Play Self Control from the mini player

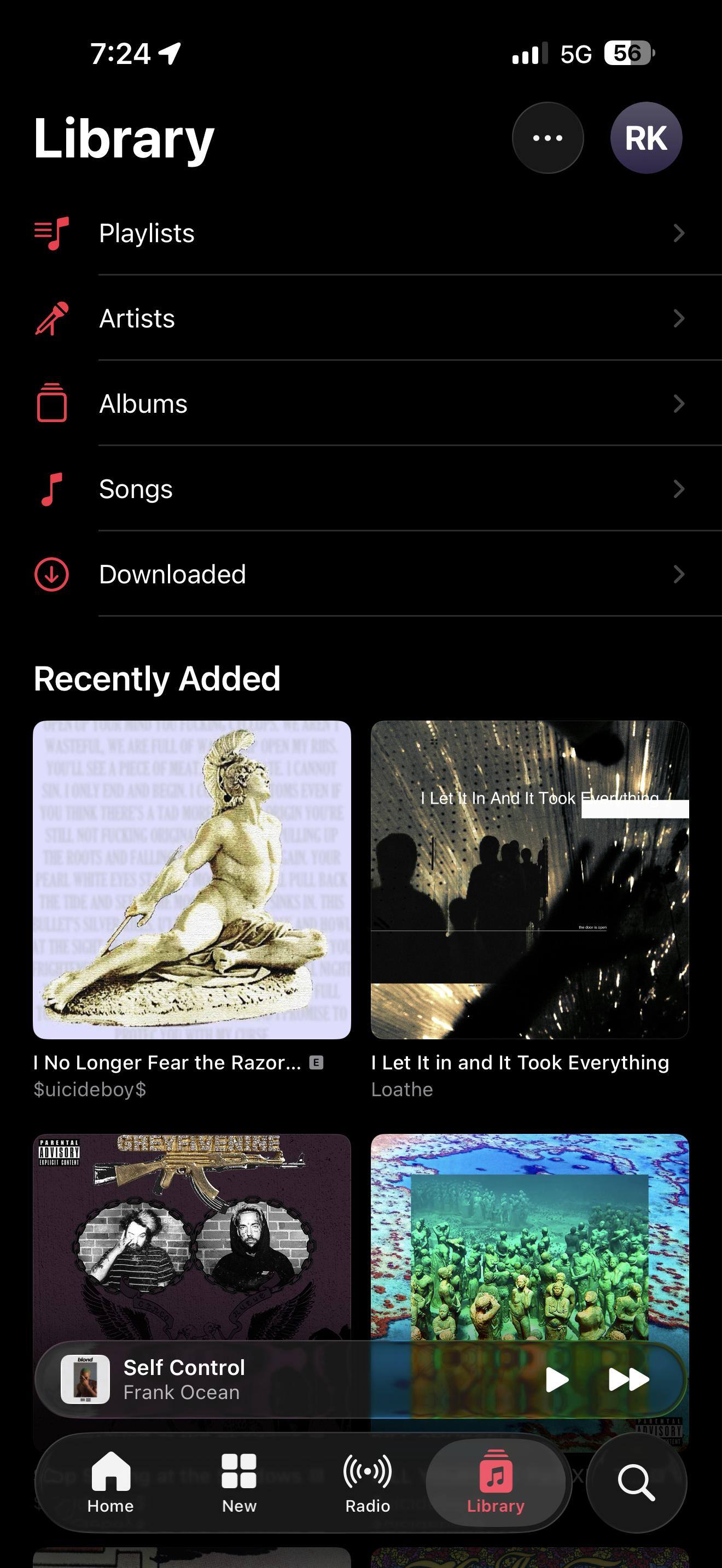[x=556, y=1379]
